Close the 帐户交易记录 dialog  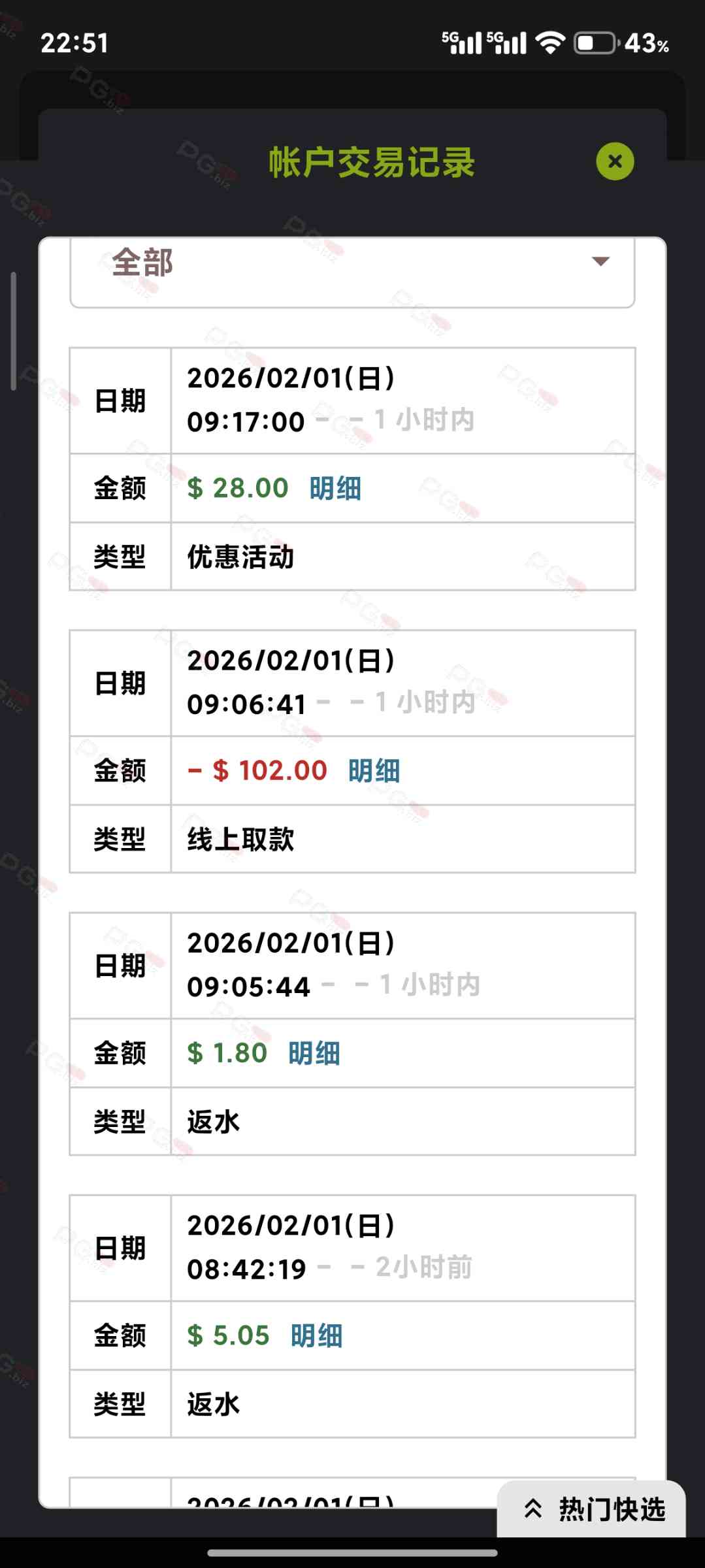click(614, 161)
